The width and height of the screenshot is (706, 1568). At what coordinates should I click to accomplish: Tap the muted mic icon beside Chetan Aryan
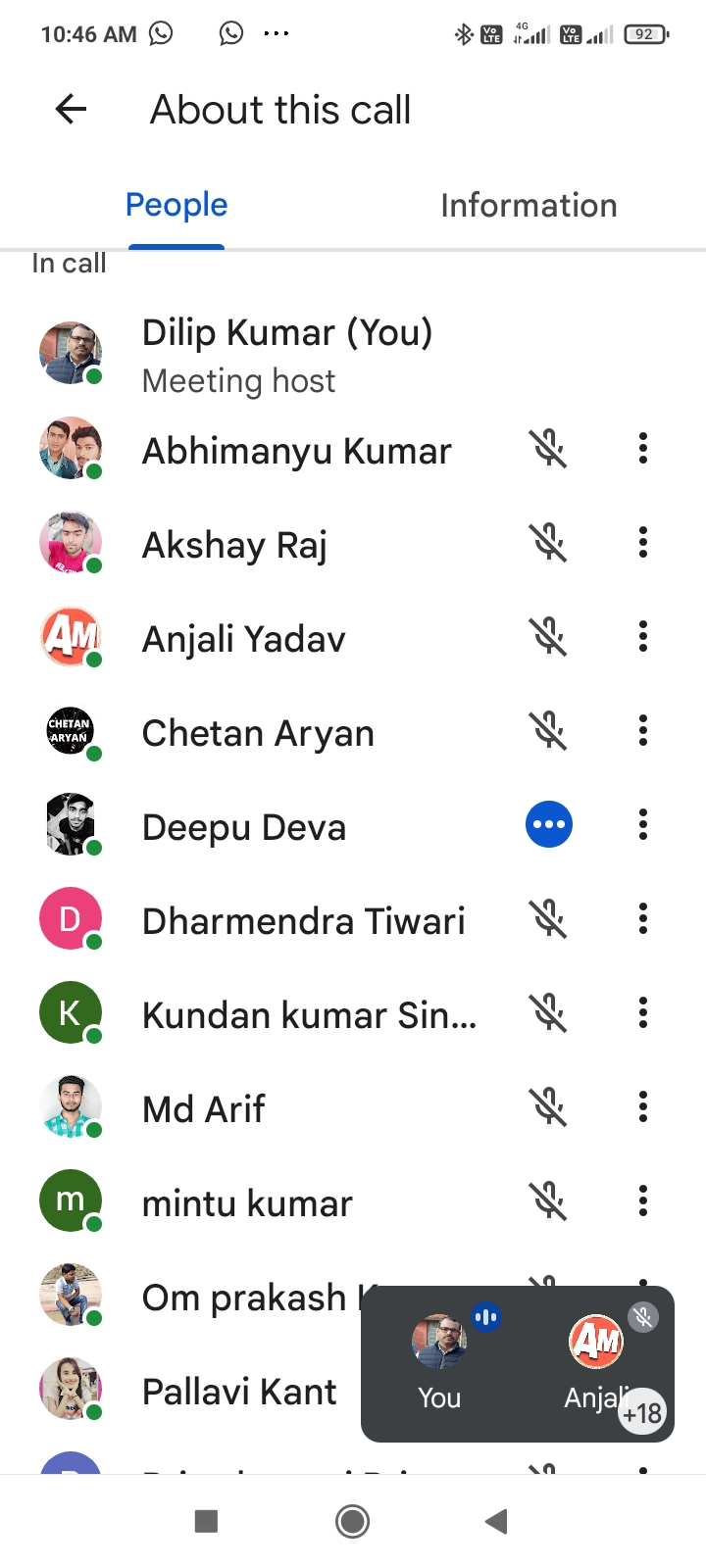click(x=549, y=731)
